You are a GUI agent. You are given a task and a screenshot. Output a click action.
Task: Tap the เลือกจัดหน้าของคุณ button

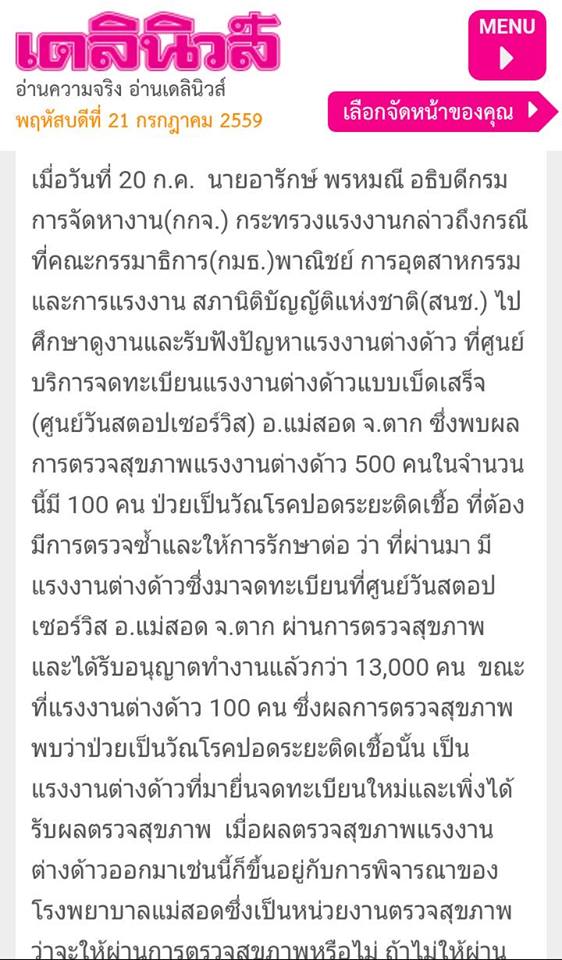[443, 111]
